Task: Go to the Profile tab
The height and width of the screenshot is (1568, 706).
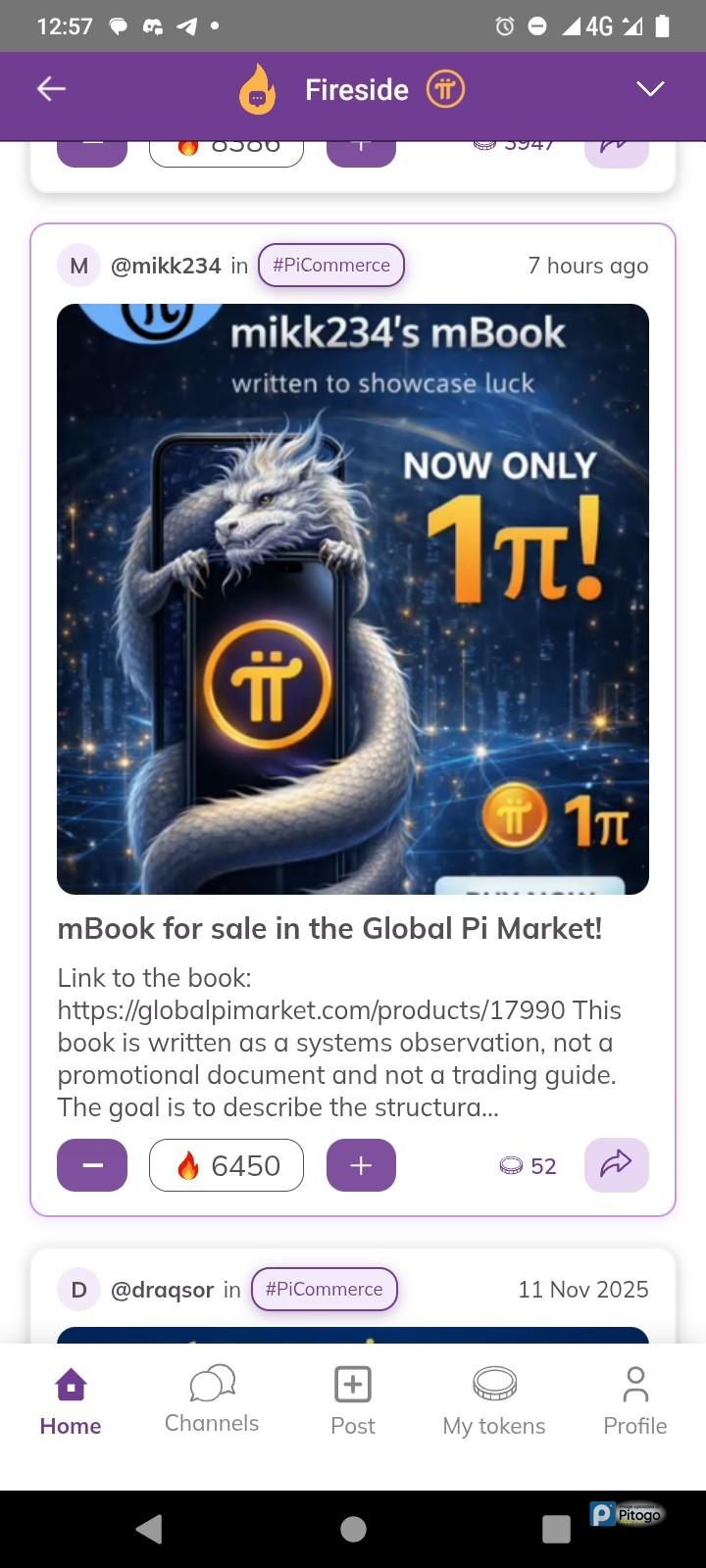Action: 635,1401
